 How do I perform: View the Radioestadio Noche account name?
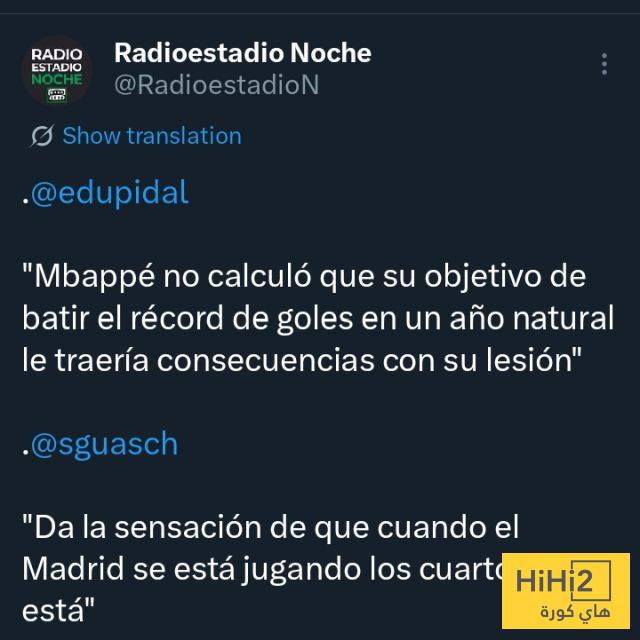pos(242,53)
